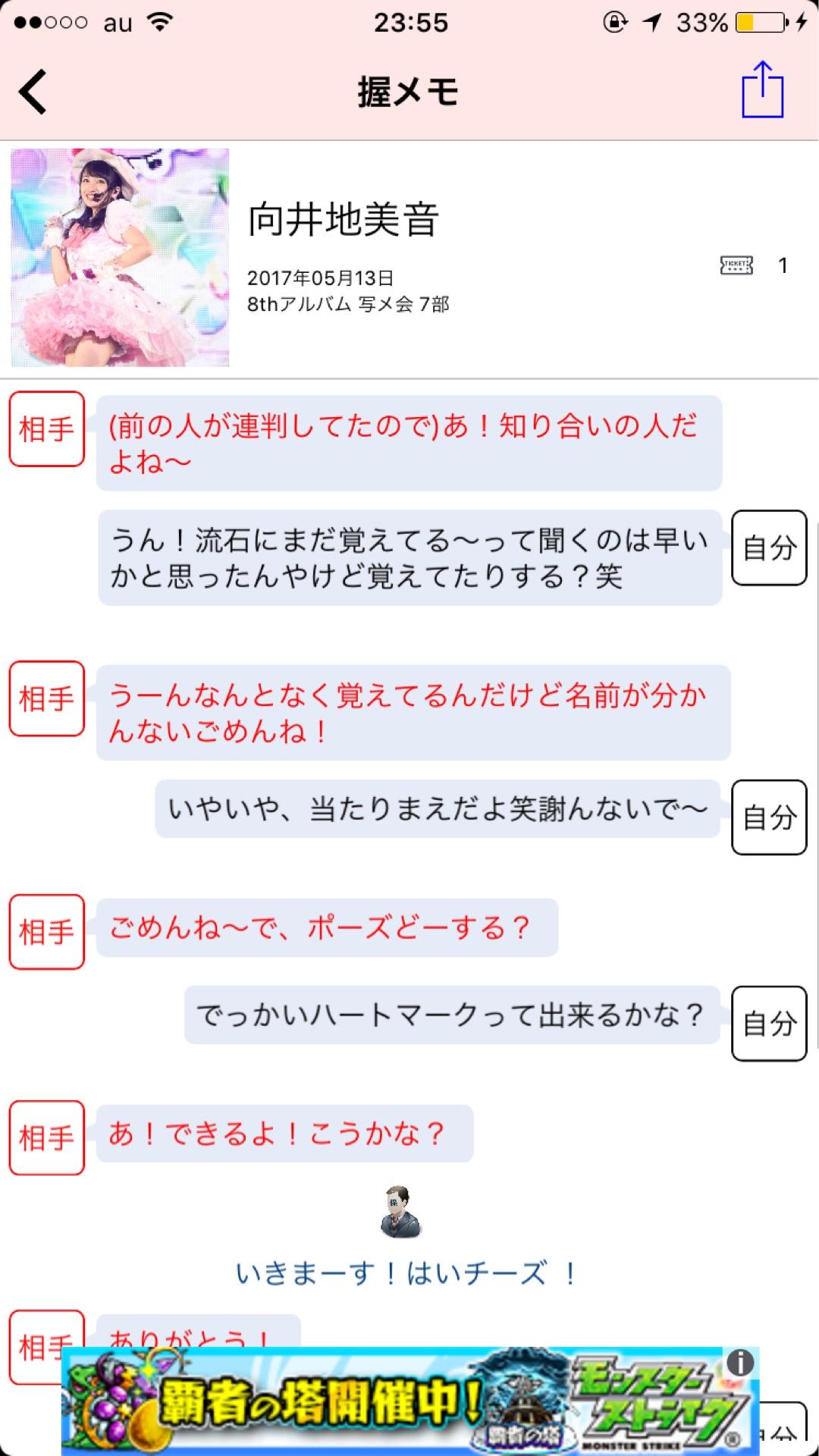Expand the back navigation arrow at top left
The image size is (819, 1456).
32,93
